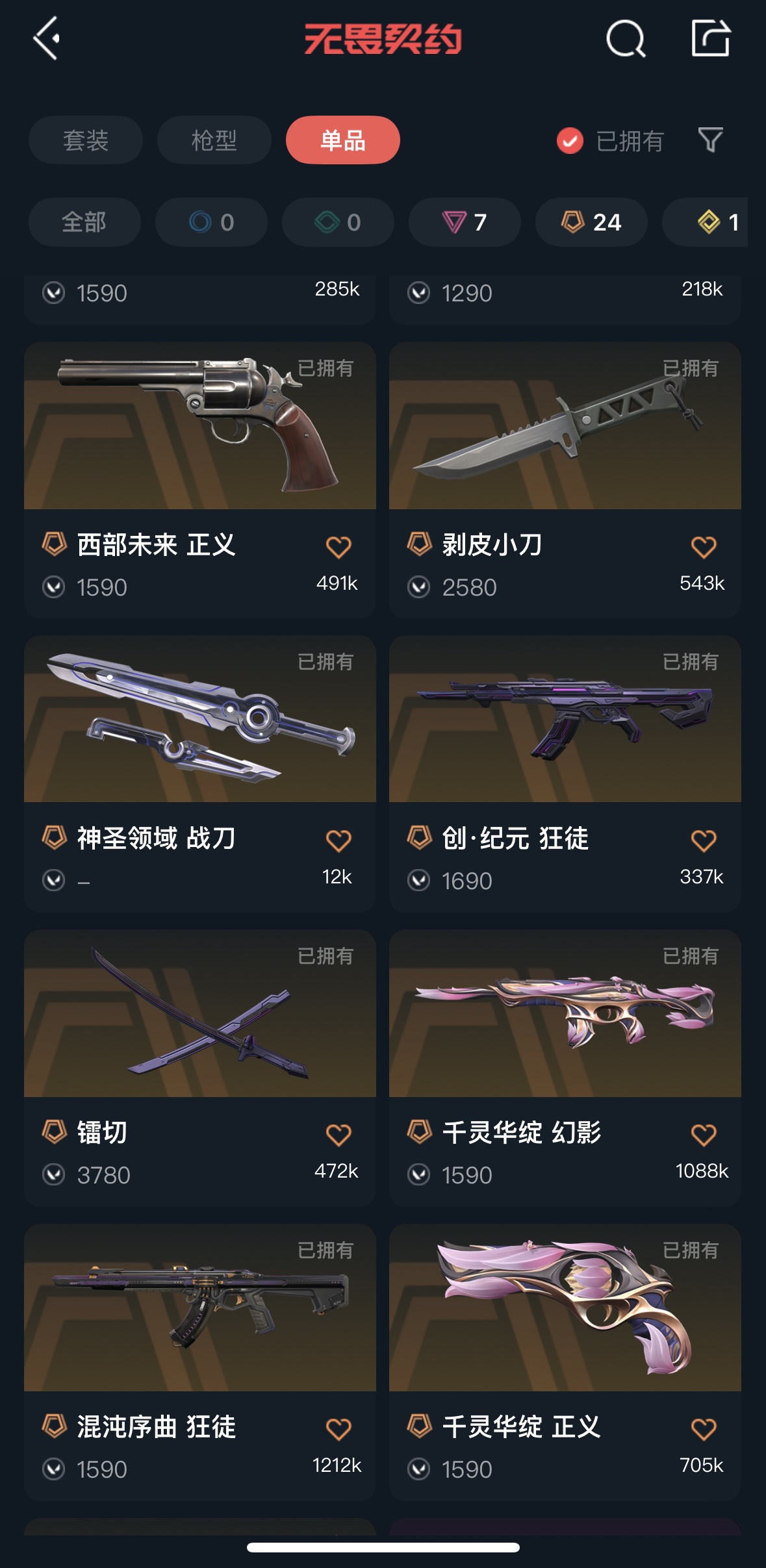The image size is (766, 1568).
Task: Open the search icon in the header
Action: [625, 39]
